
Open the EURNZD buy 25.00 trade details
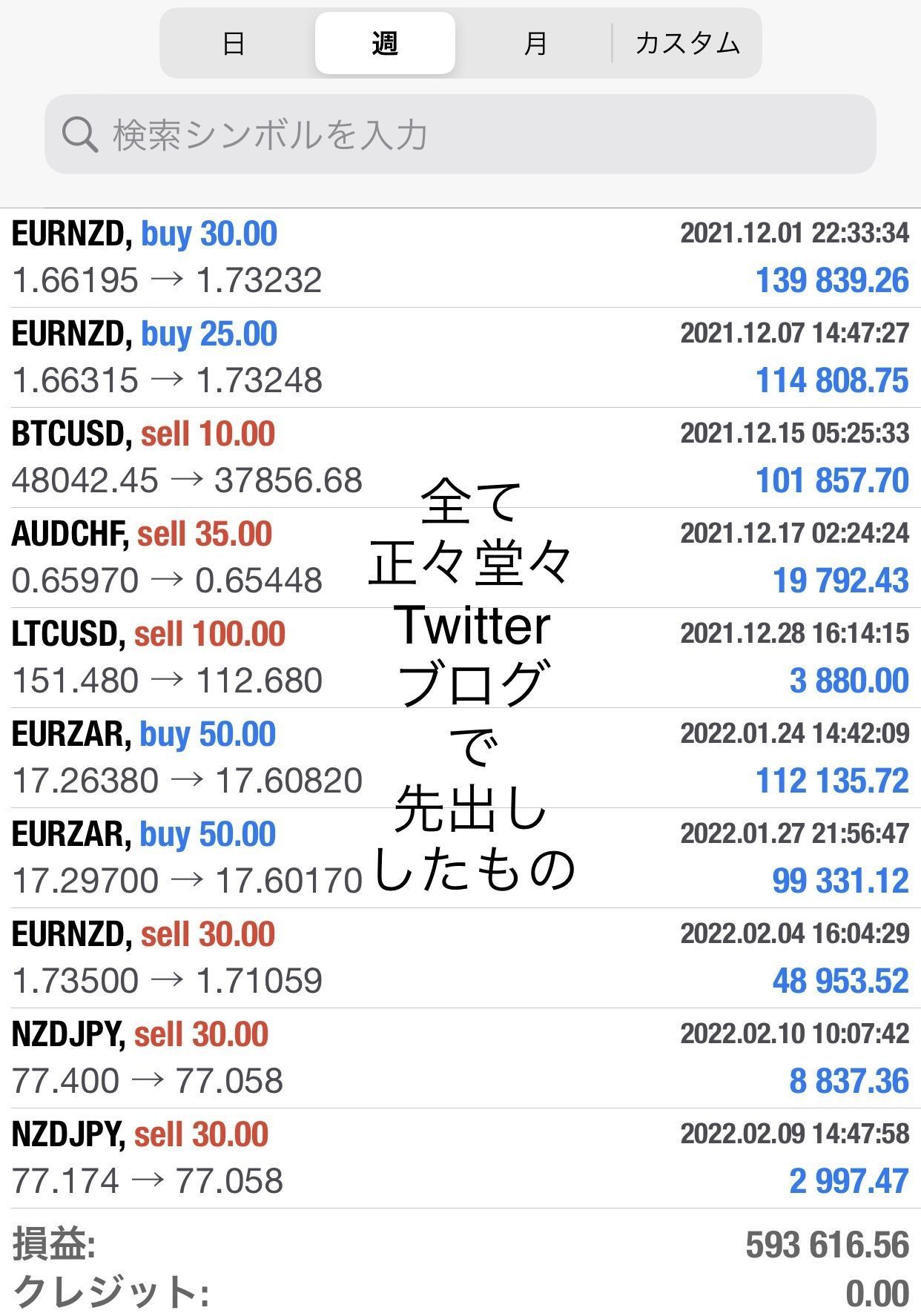click(460, 357)
